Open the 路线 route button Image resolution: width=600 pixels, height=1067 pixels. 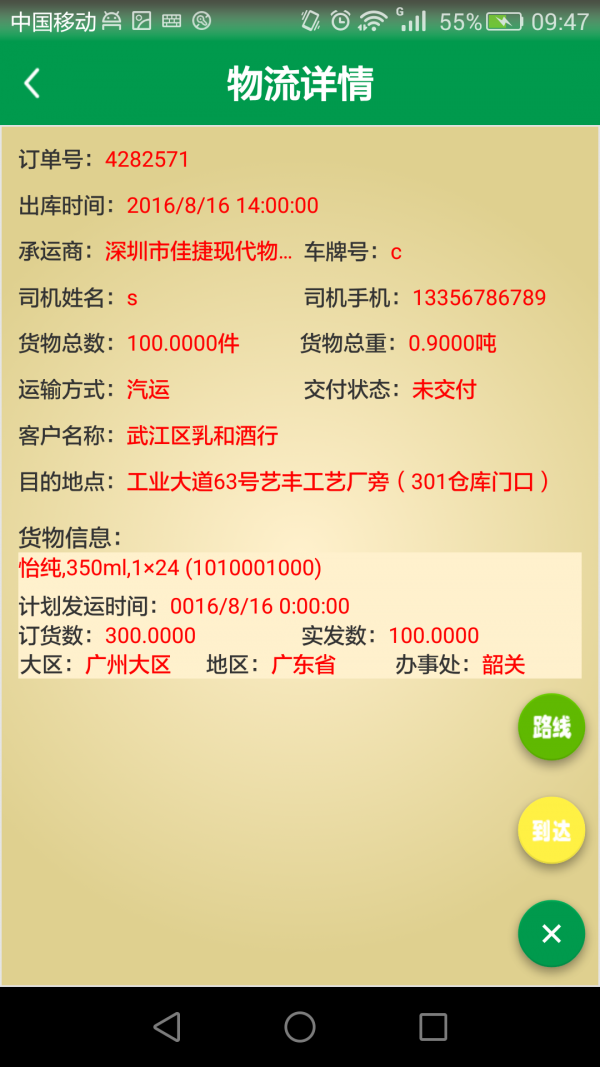(x=551, y=727)
